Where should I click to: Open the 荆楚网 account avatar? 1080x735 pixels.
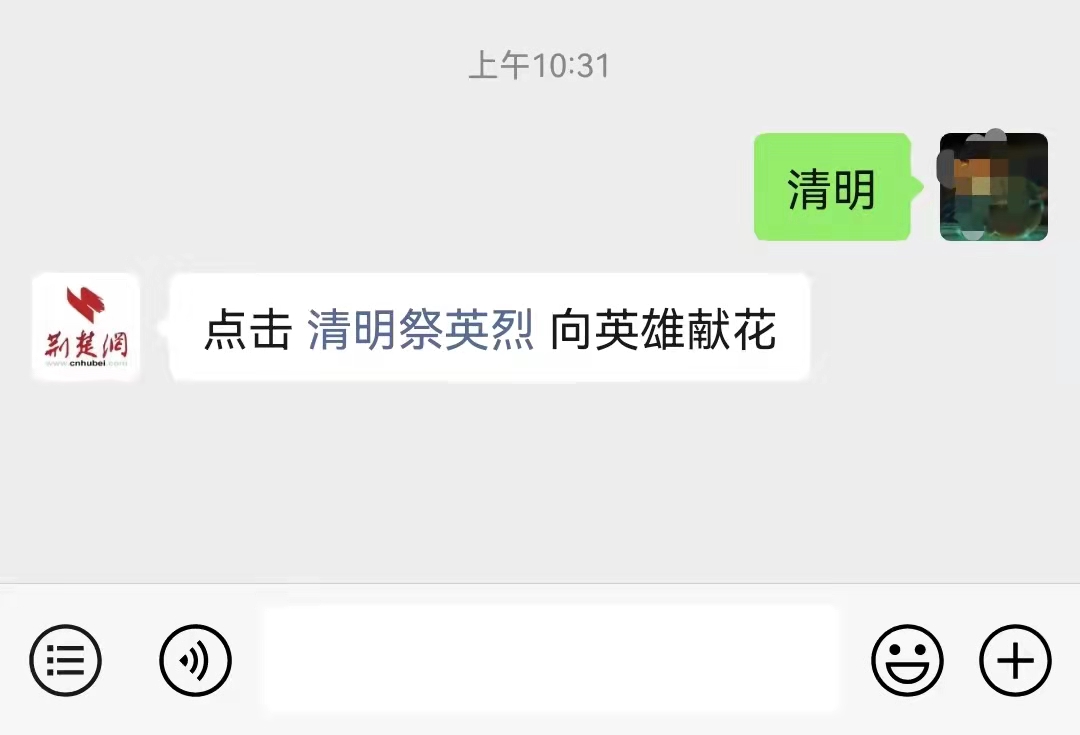tap(86, 327)
